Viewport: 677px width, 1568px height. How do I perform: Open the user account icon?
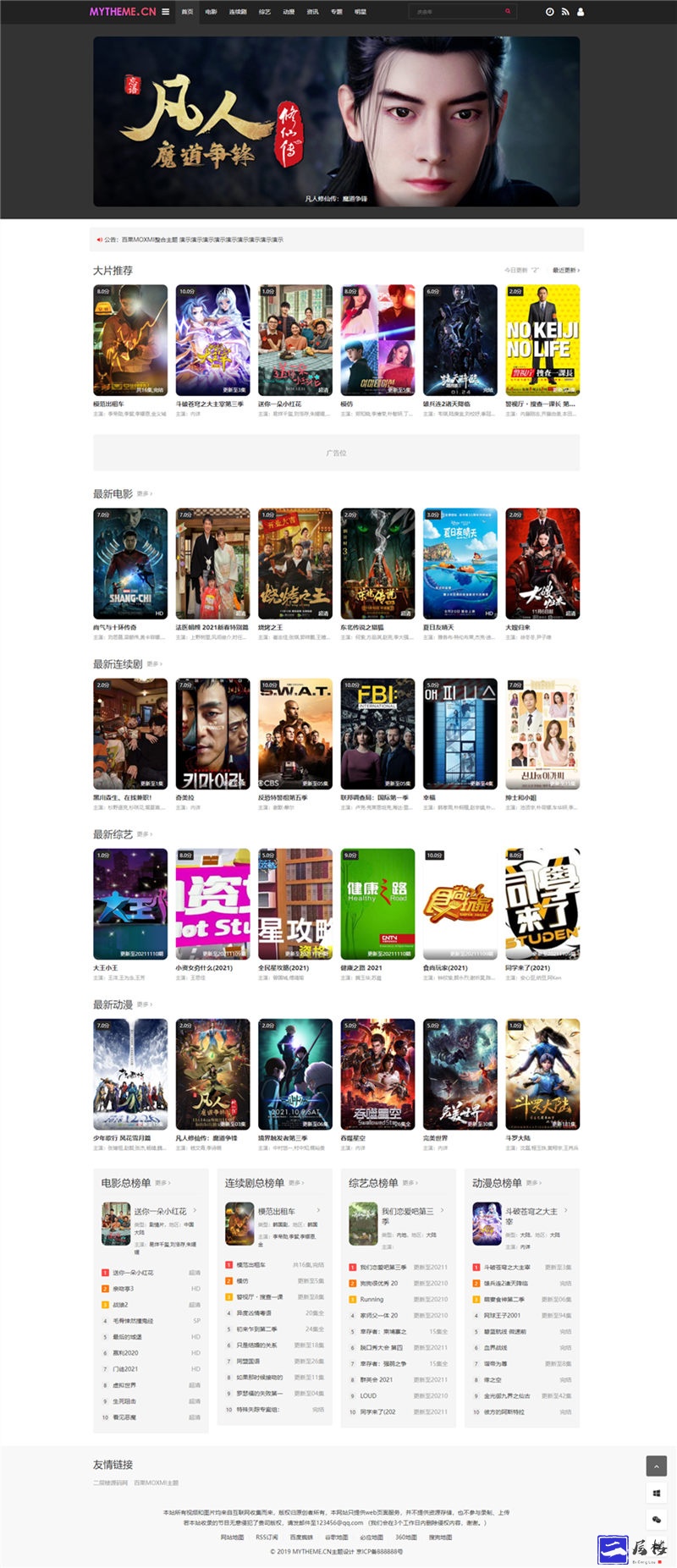[x=581, y=12]
